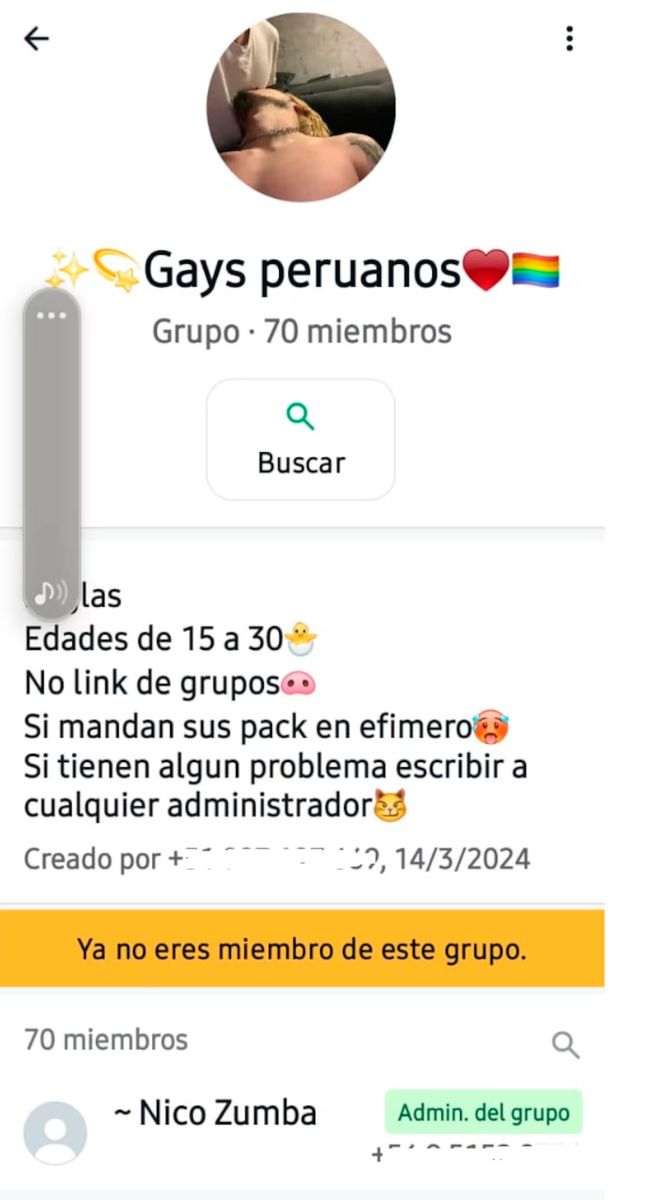This screenshot has width=654, height=1200.
Task: Open the three-dot overflow menu
Action: pyautogui.click(x=569, y=39)
